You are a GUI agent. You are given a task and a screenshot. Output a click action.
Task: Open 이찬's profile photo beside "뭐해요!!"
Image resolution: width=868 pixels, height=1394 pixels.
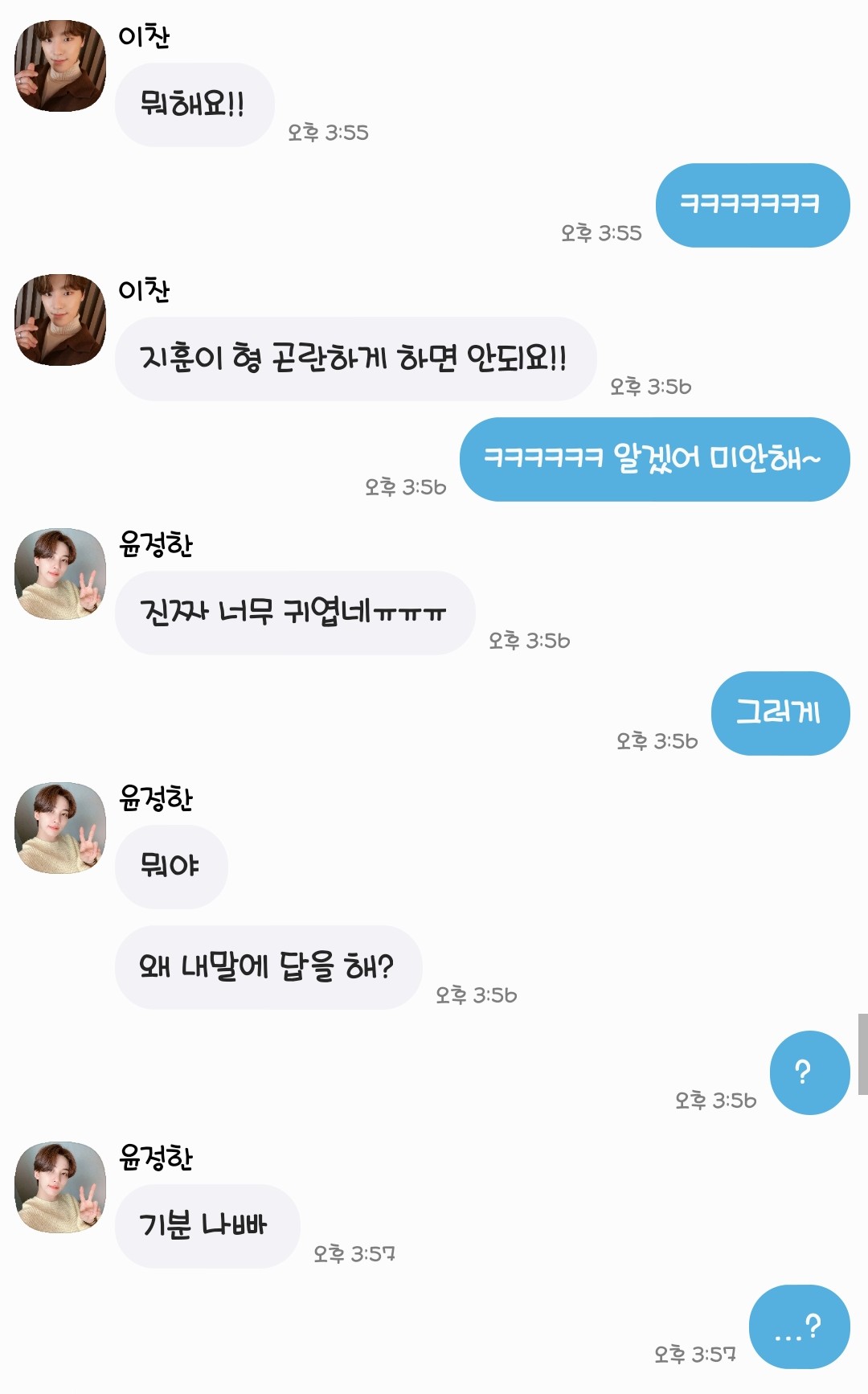point(60,66)
